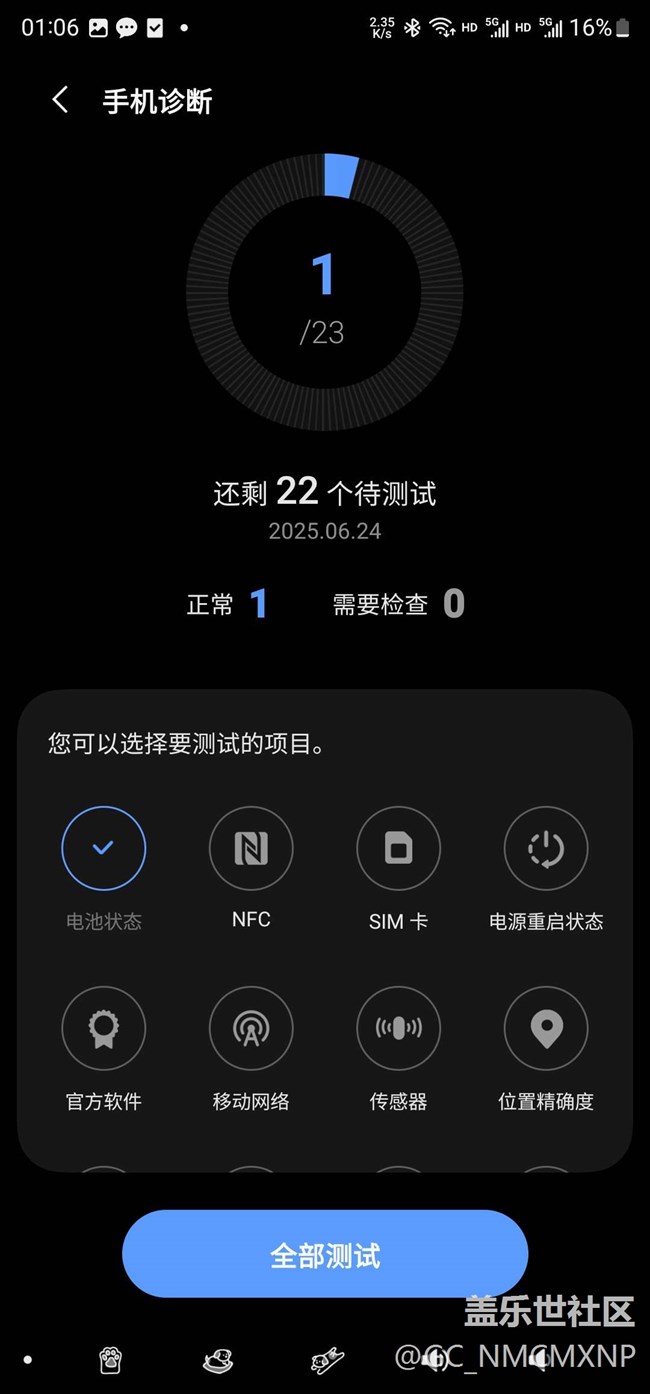Tap the 全部测试 button
This screenshot has height=1394, width=650.
pyautogui.click(x=325, y=1254)
